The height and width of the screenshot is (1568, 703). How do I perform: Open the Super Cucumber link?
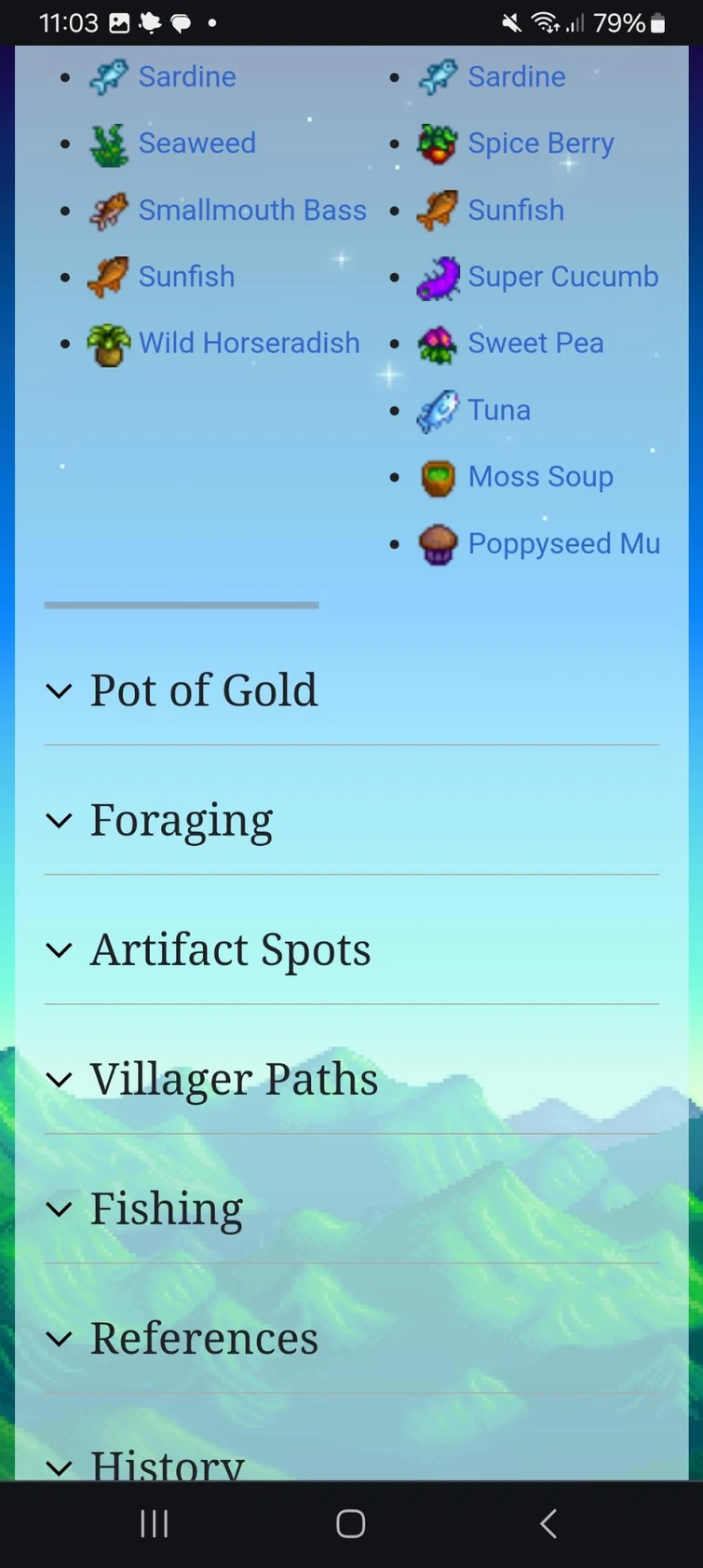pos(562,277)
